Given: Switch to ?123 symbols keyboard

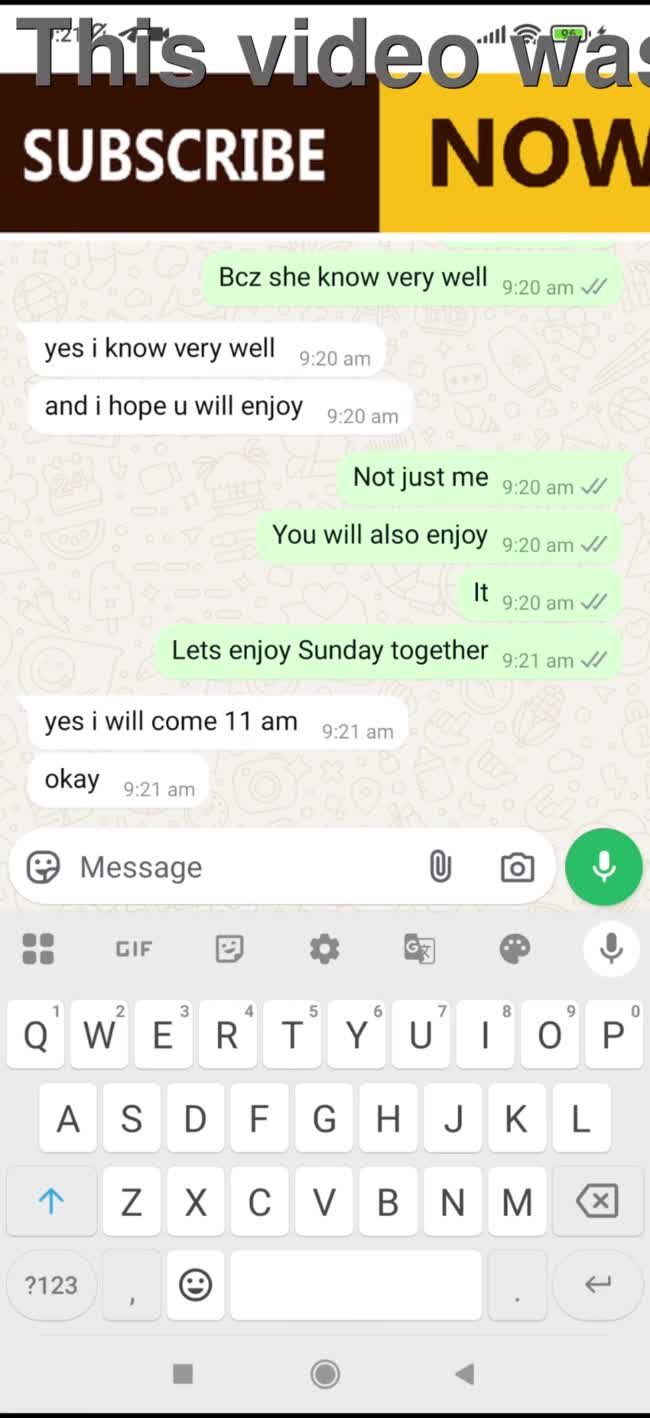Looking at the screenshot, I should coord(51,1285).
